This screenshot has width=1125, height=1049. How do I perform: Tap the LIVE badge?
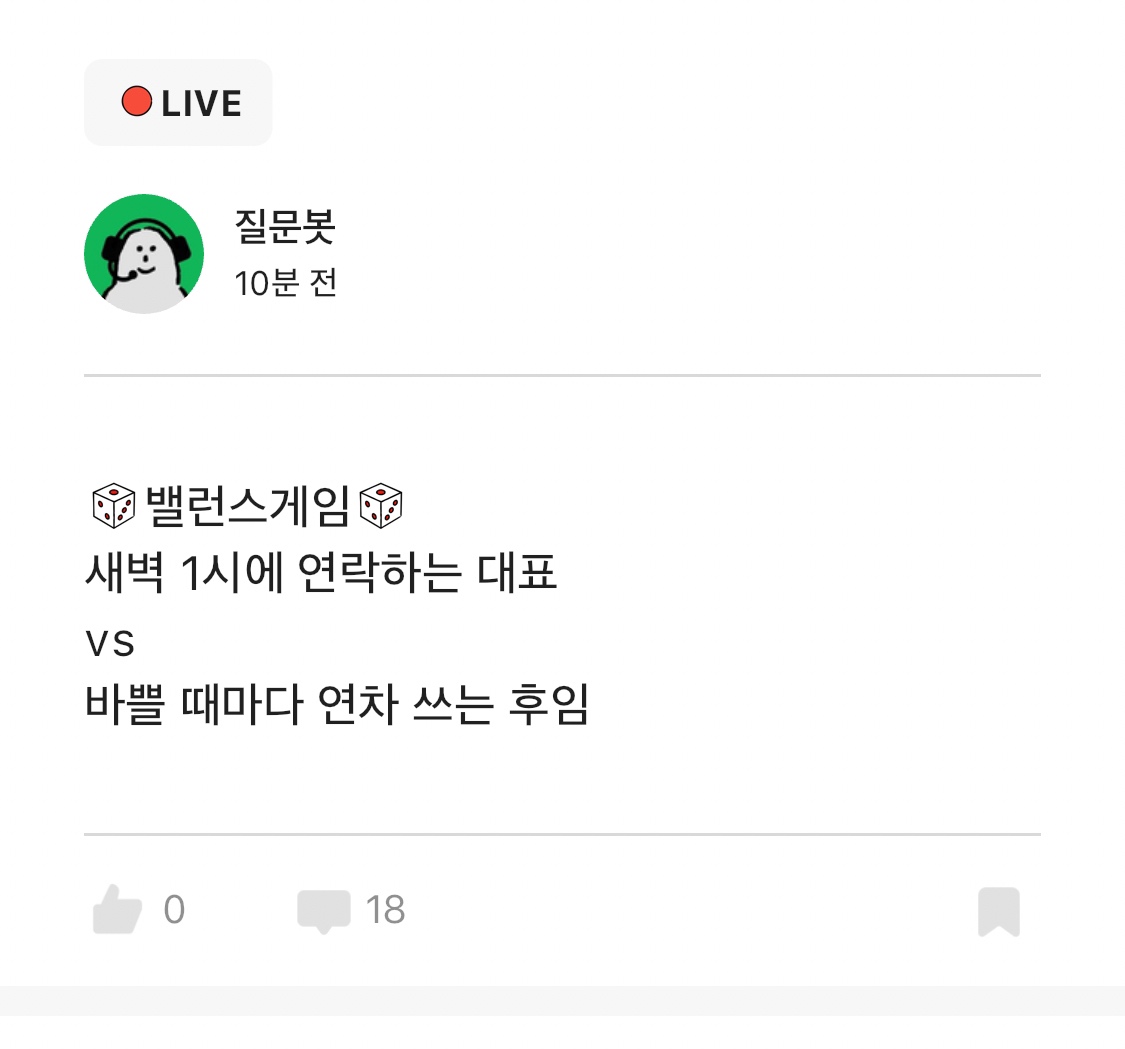click(x=178, y=103)
